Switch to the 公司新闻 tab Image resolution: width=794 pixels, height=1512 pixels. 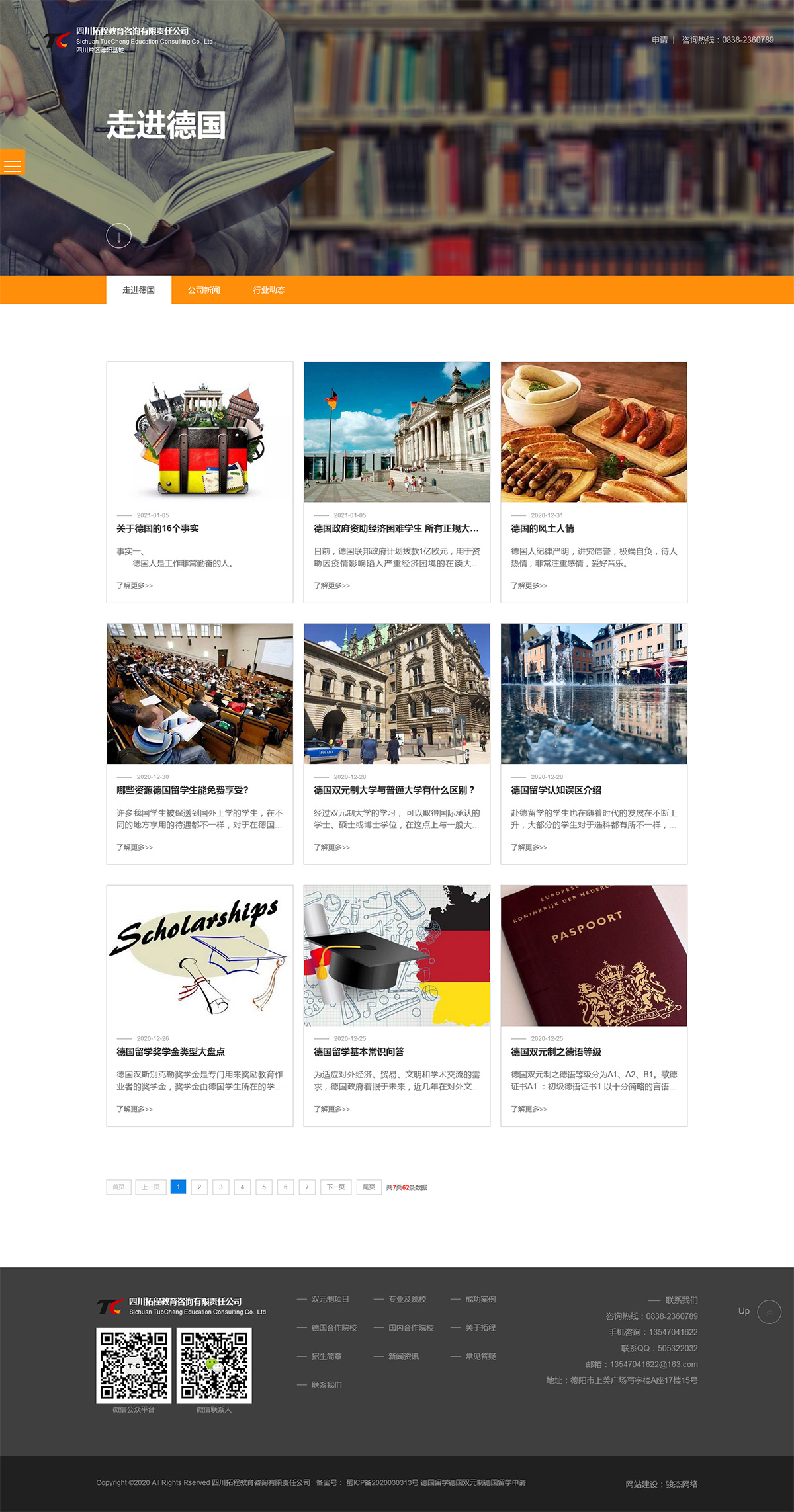click(203, 290)
